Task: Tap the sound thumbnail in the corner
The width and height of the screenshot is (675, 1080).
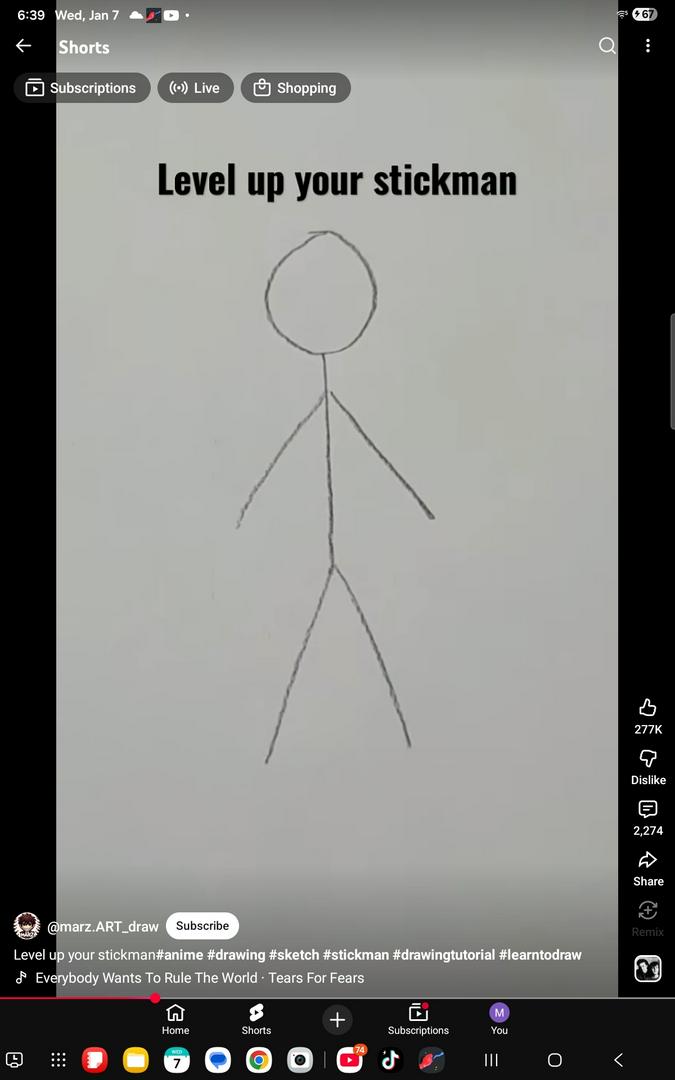Action: [648, 969]
